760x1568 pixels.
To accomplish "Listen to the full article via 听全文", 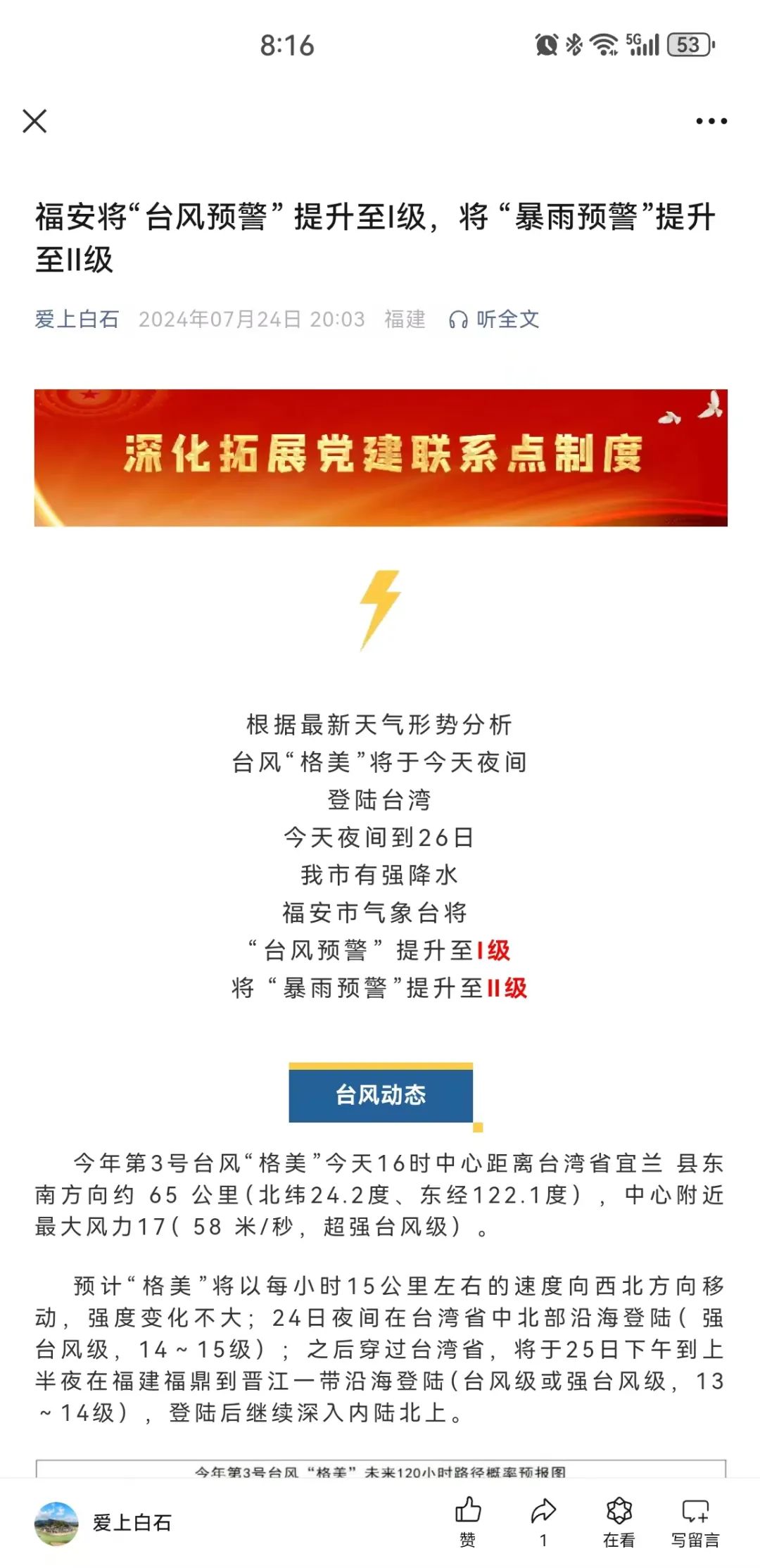I will click(x=495, y=320).
